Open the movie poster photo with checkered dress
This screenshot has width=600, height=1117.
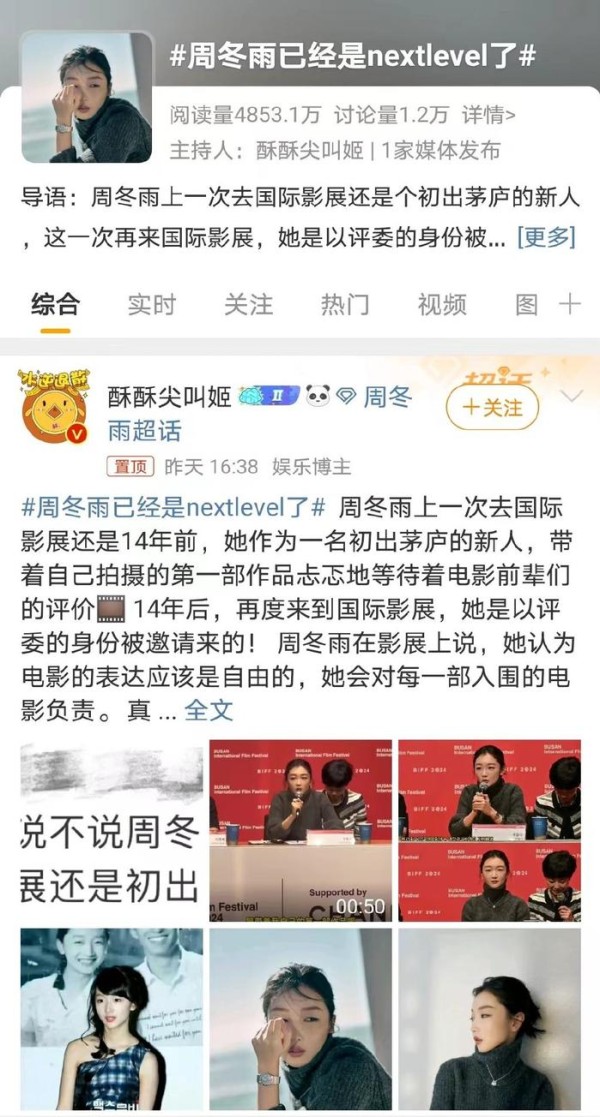click(111, 1020)
